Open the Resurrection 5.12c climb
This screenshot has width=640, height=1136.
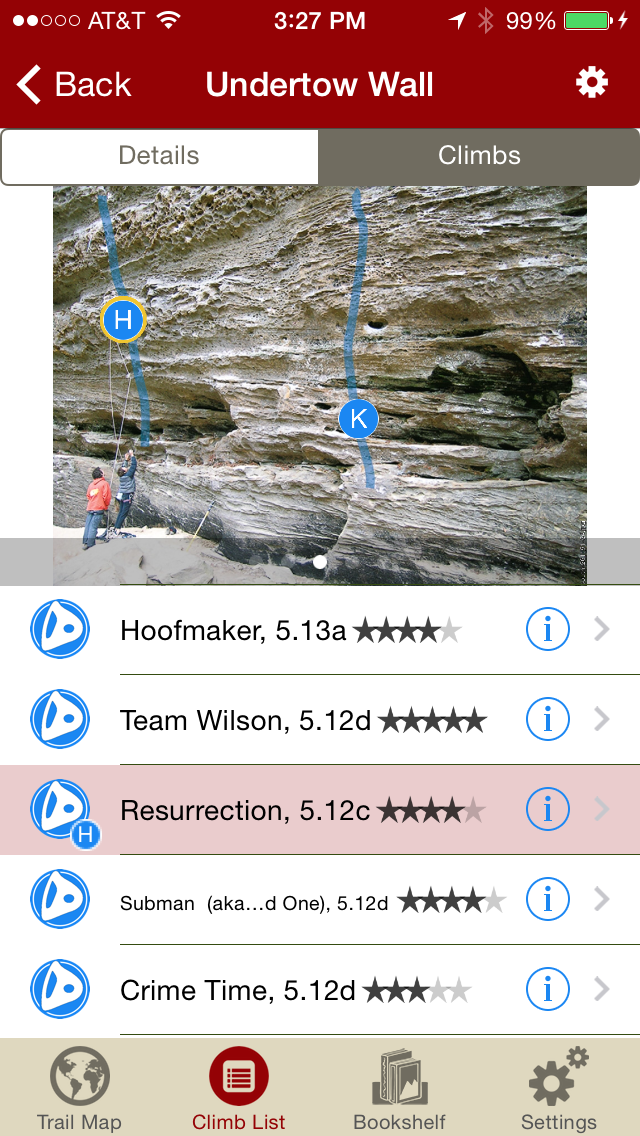(x=300, y=810)
